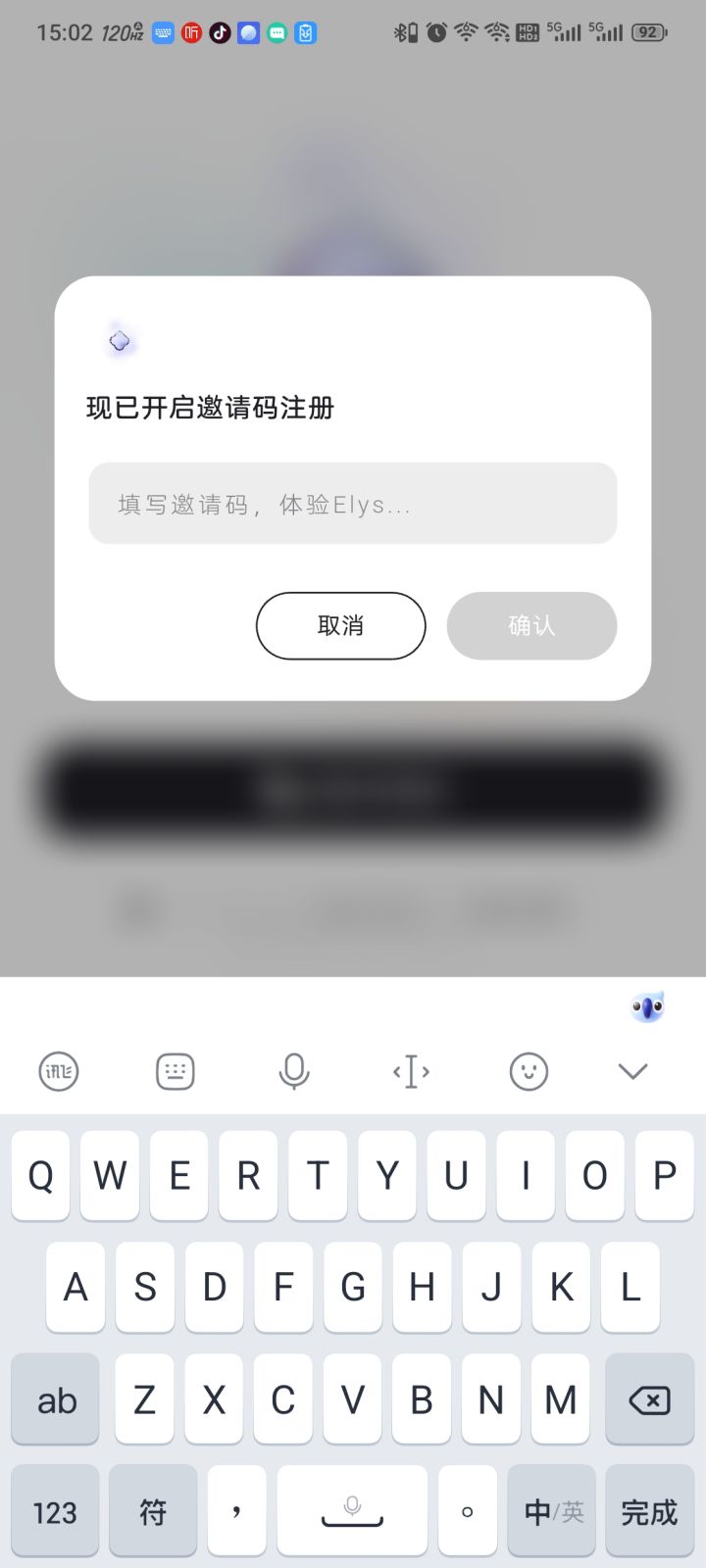
Task: Click the invite code input field
Action: pos(352,503)
